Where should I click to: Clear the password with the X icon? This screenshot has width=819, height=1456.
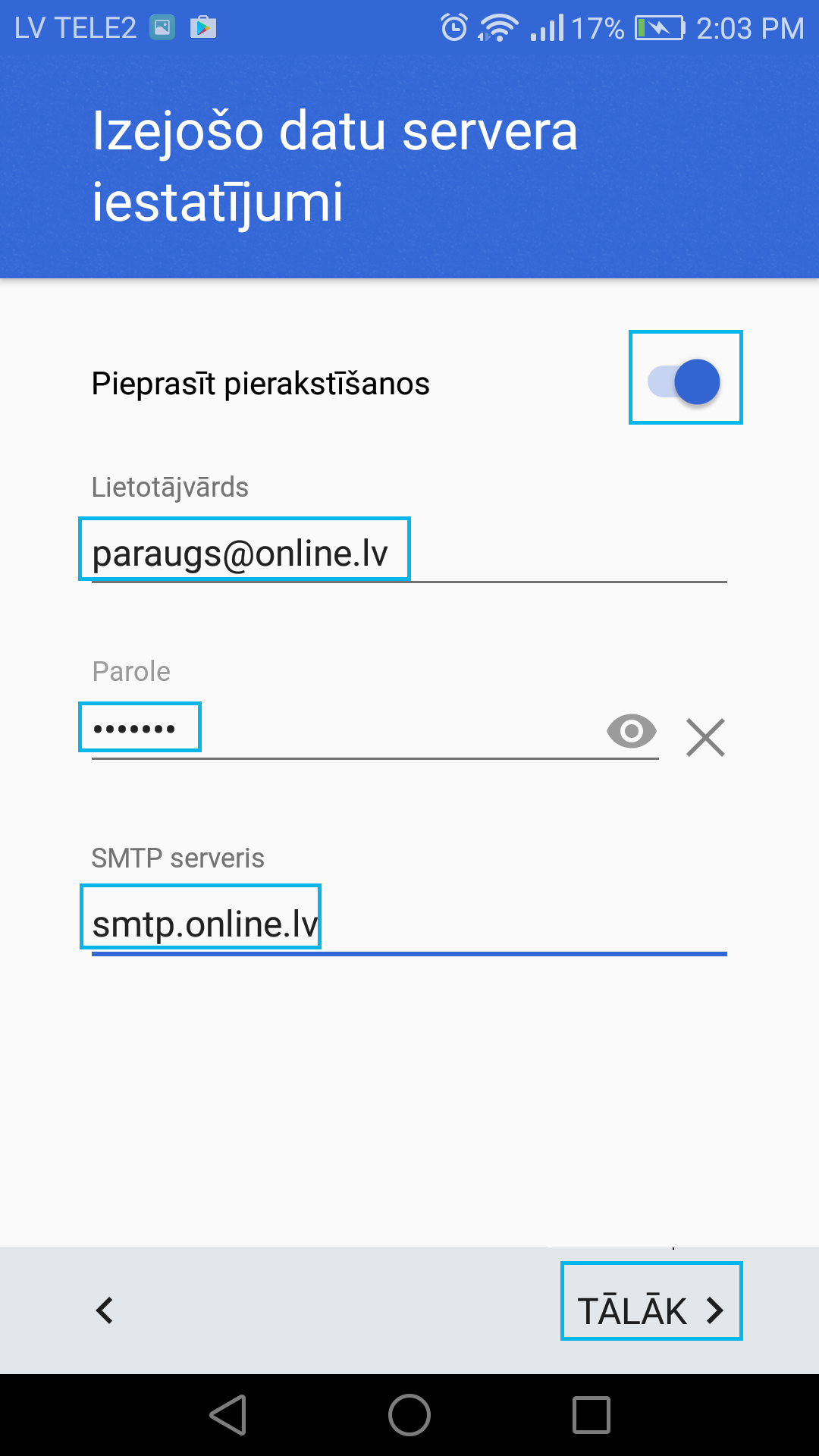coord(705,737)
